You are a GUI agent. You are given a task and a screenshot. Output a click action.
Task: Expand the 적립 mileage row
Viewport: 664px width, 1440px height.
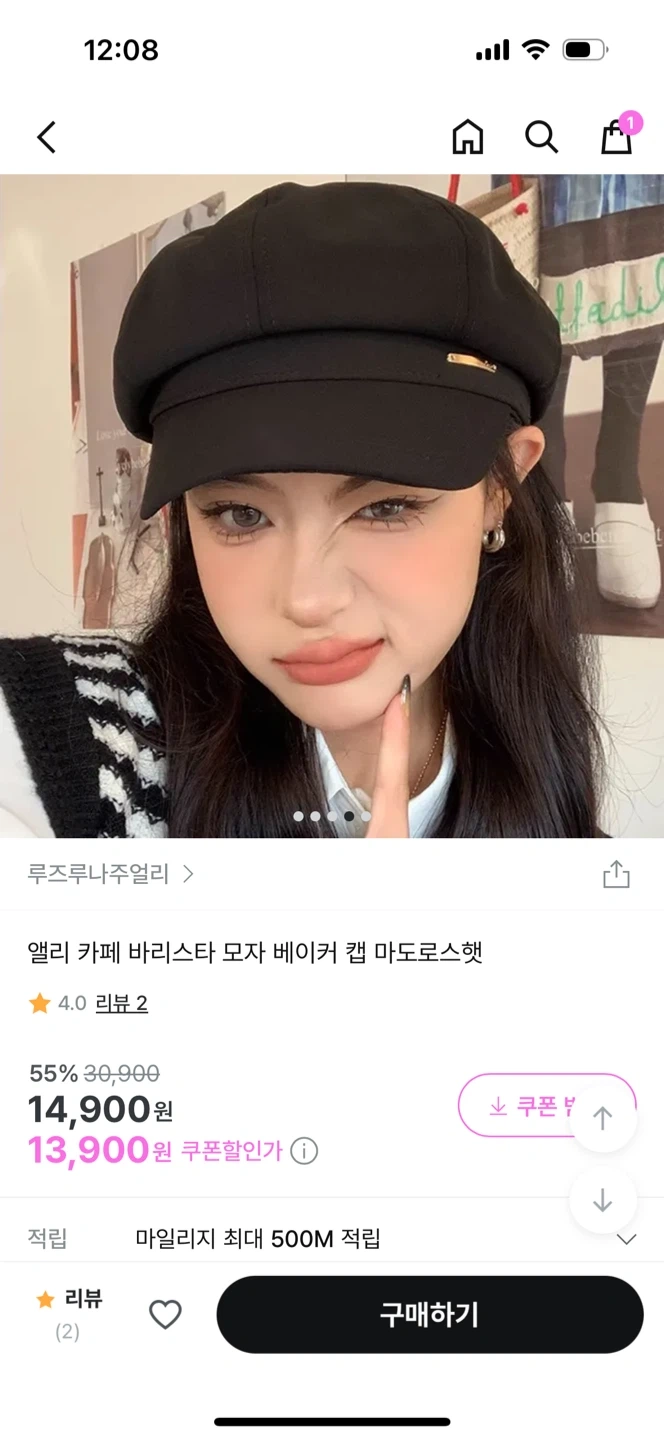pos(626,1240)
